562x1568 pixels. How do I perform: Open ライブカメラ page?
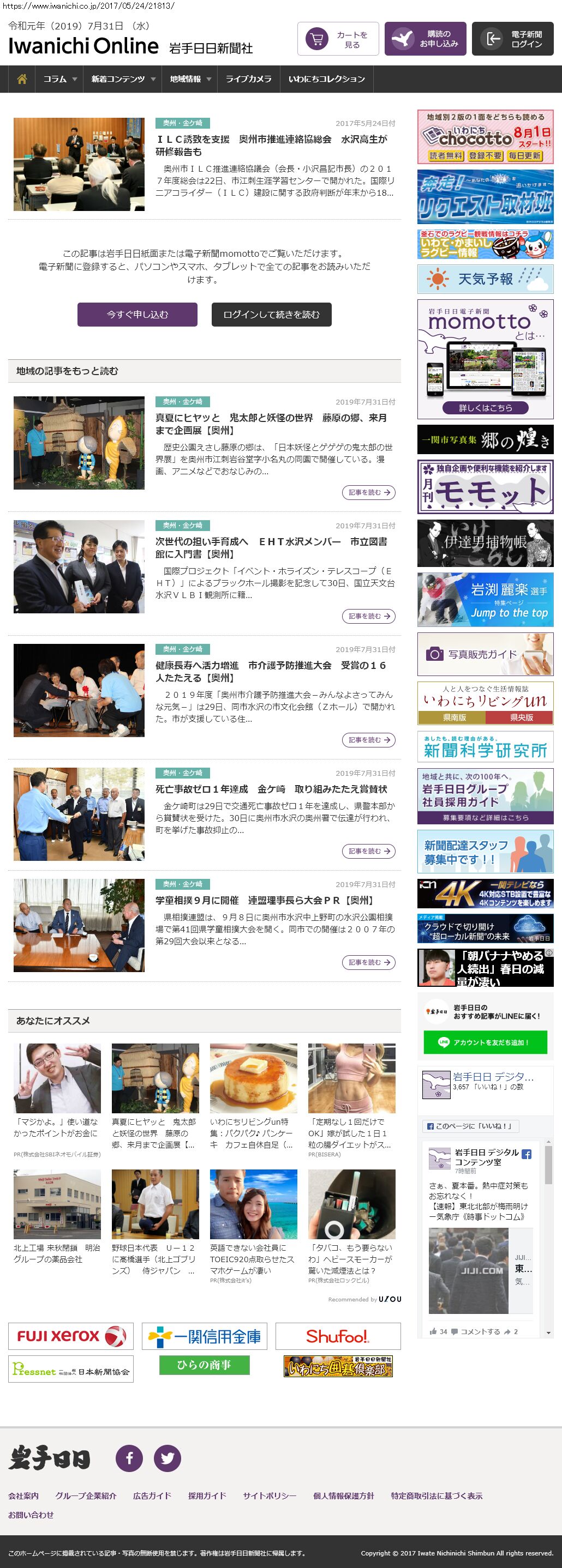pos(248,79)
